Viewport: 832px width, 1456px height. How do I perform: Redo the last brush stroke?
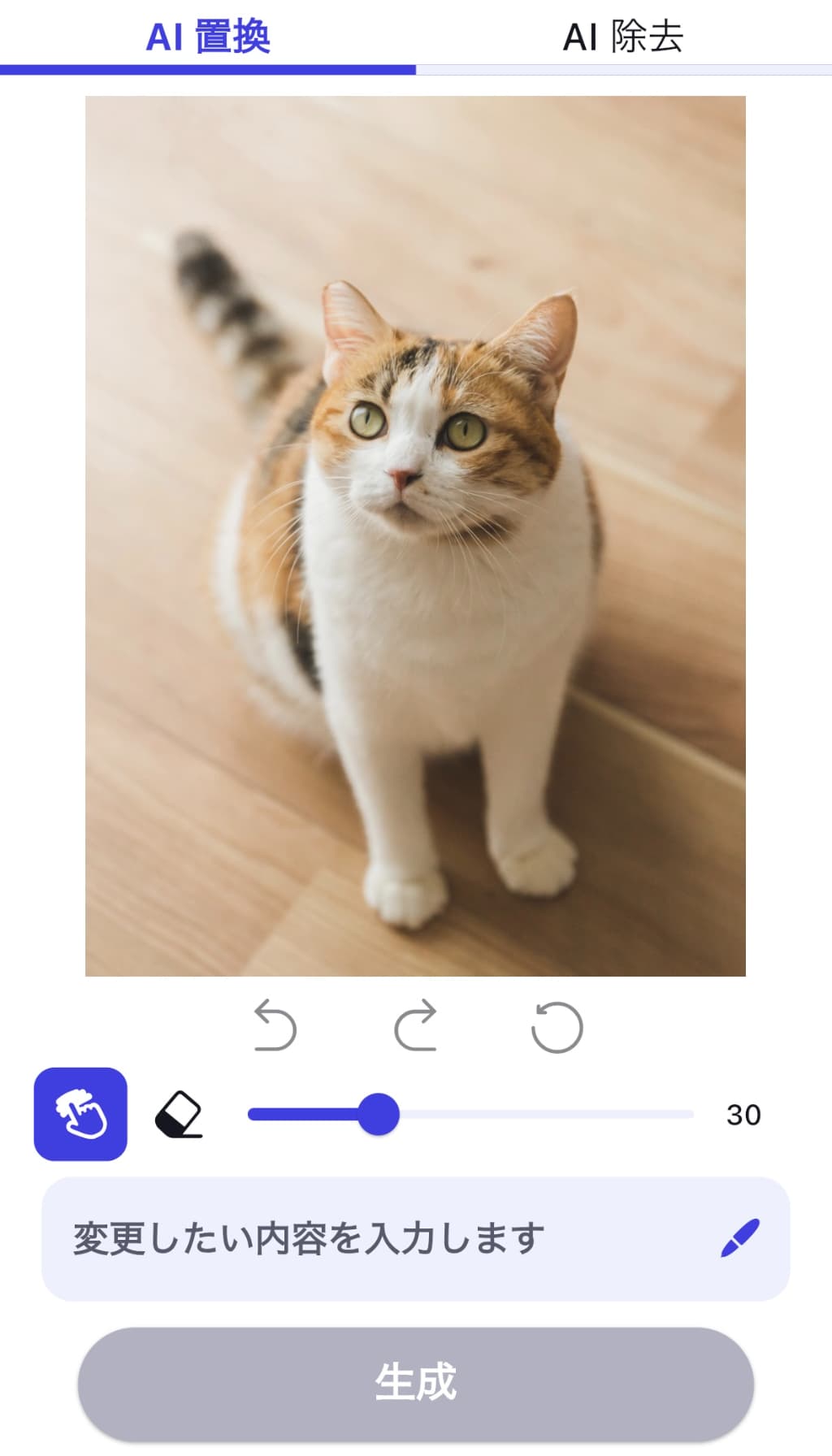[x=415, y=1026]
